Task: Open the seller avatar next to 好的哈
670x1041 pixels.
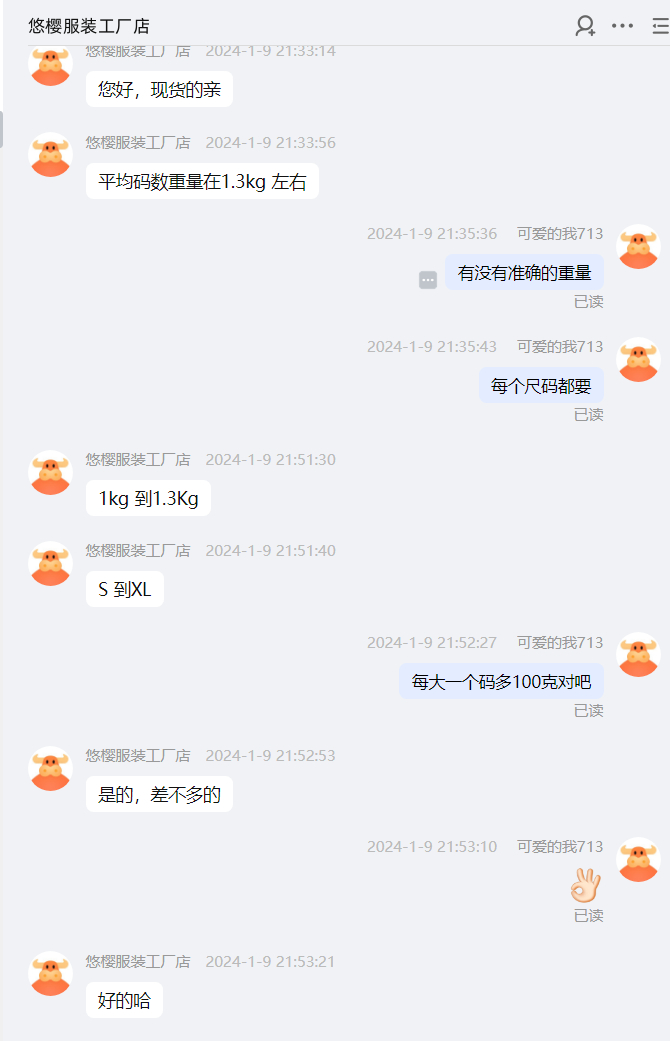Action: [x=50, y=973]
